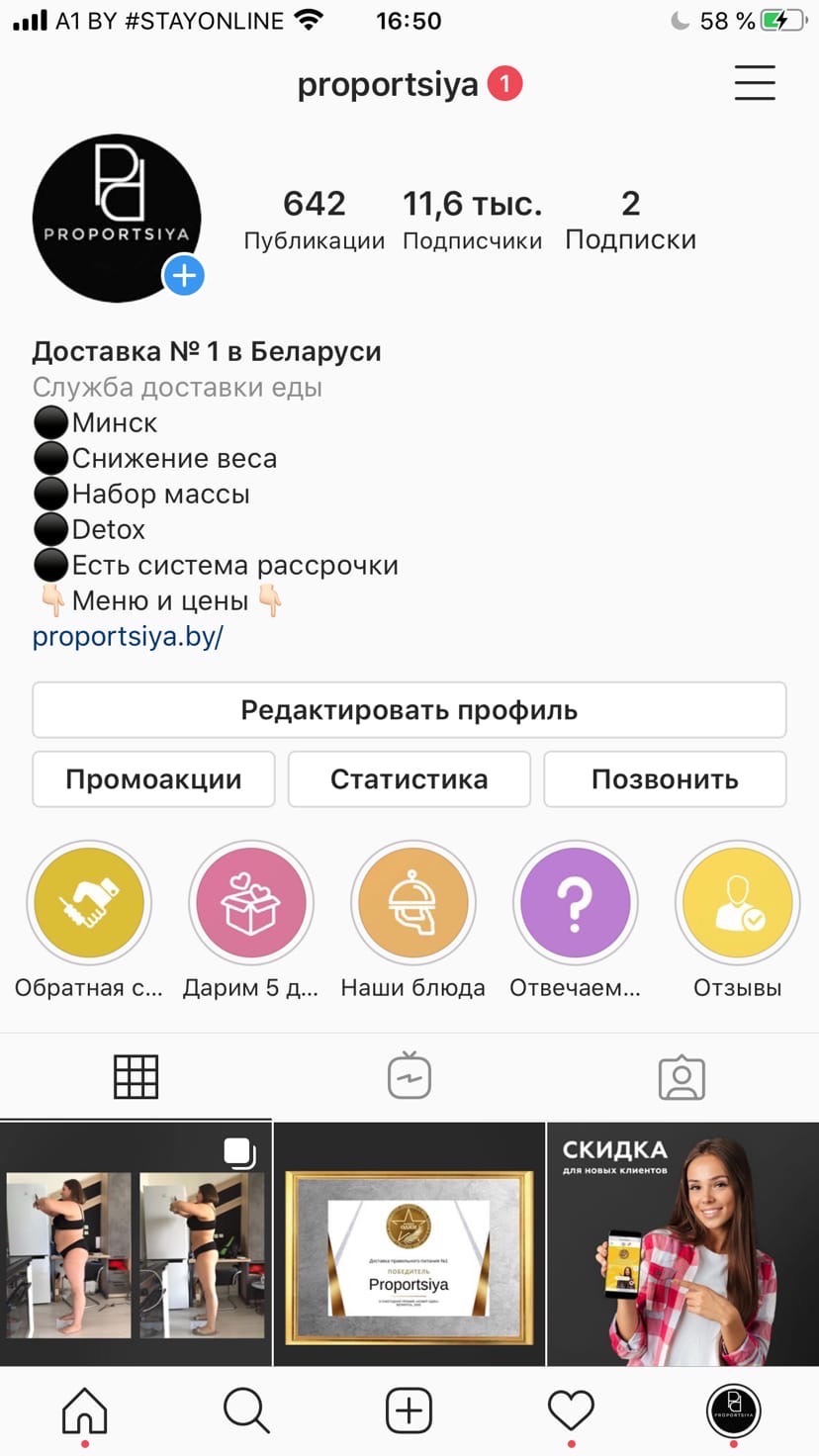Open the Обратная с... story highlight
The width and height of the screenshot is (819, 1456).
89,903
